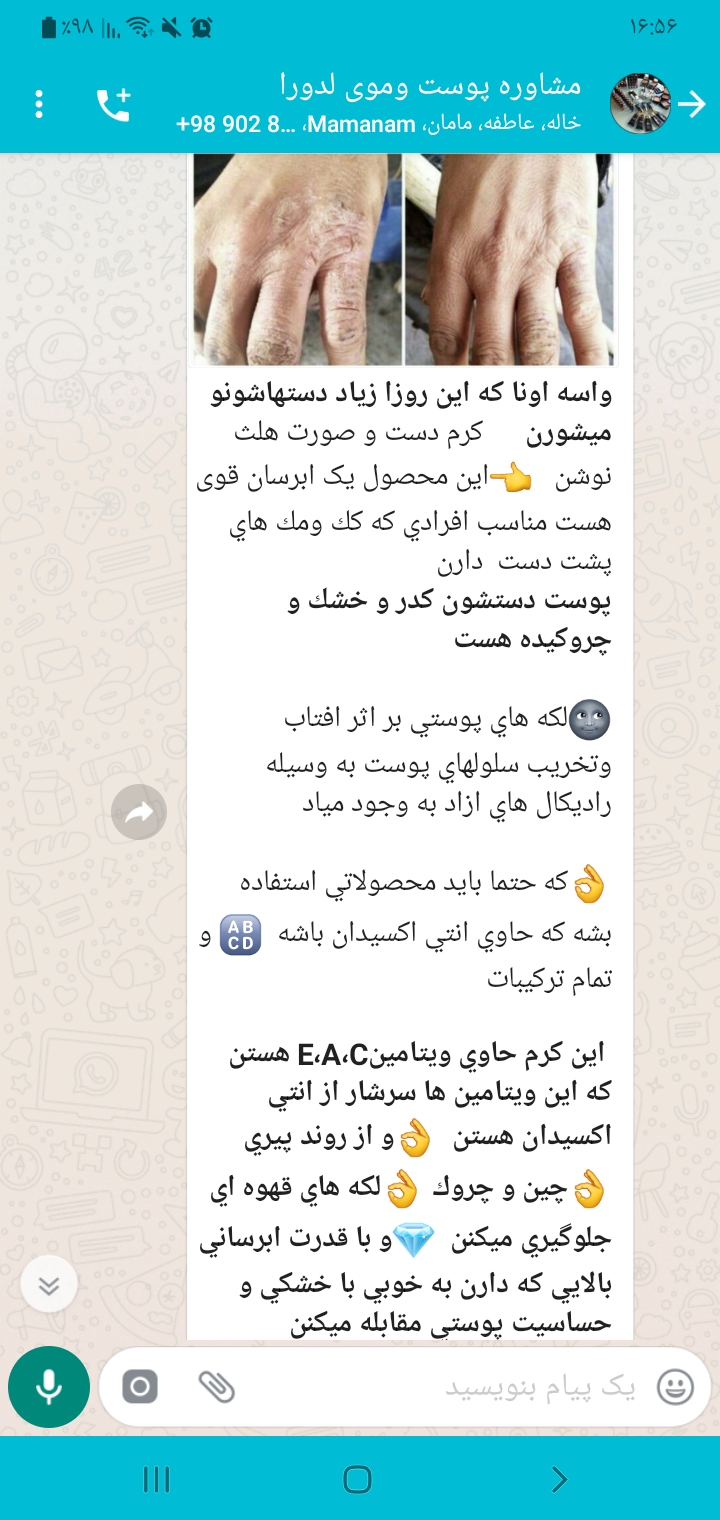This screenshot has height=1520, width=720.
Task: Open the camera from the message bar
Action: tap(140, 1387)
